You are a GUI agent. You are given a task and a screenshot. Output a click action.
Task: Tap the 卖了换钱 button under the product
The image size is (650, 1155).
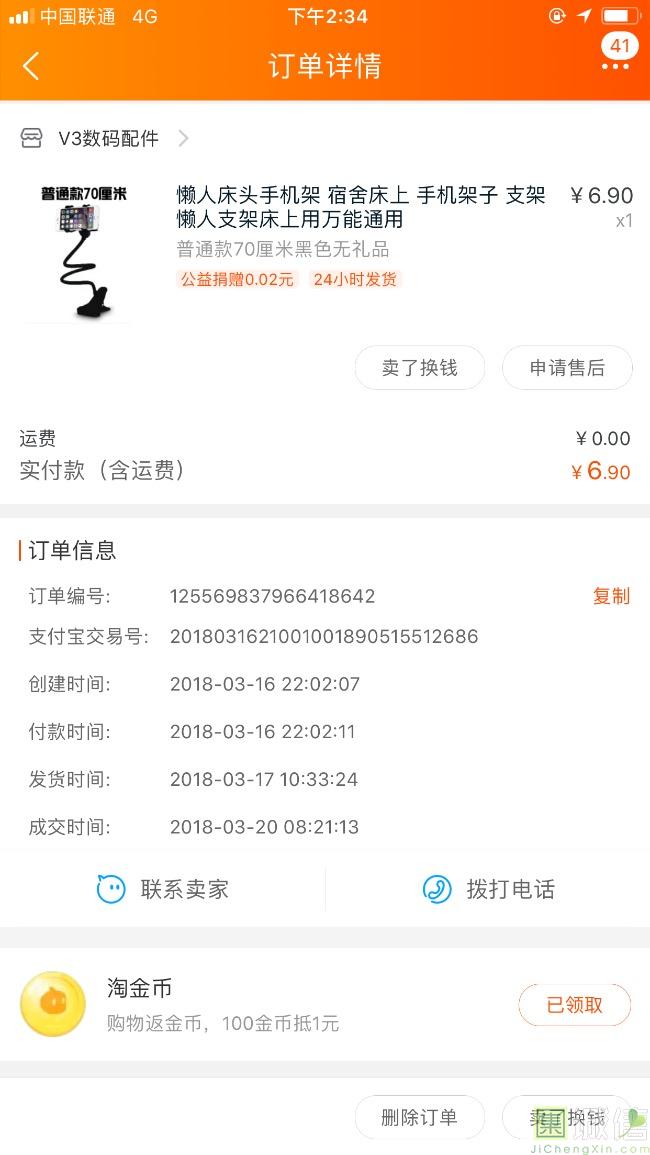click(419, 368)
